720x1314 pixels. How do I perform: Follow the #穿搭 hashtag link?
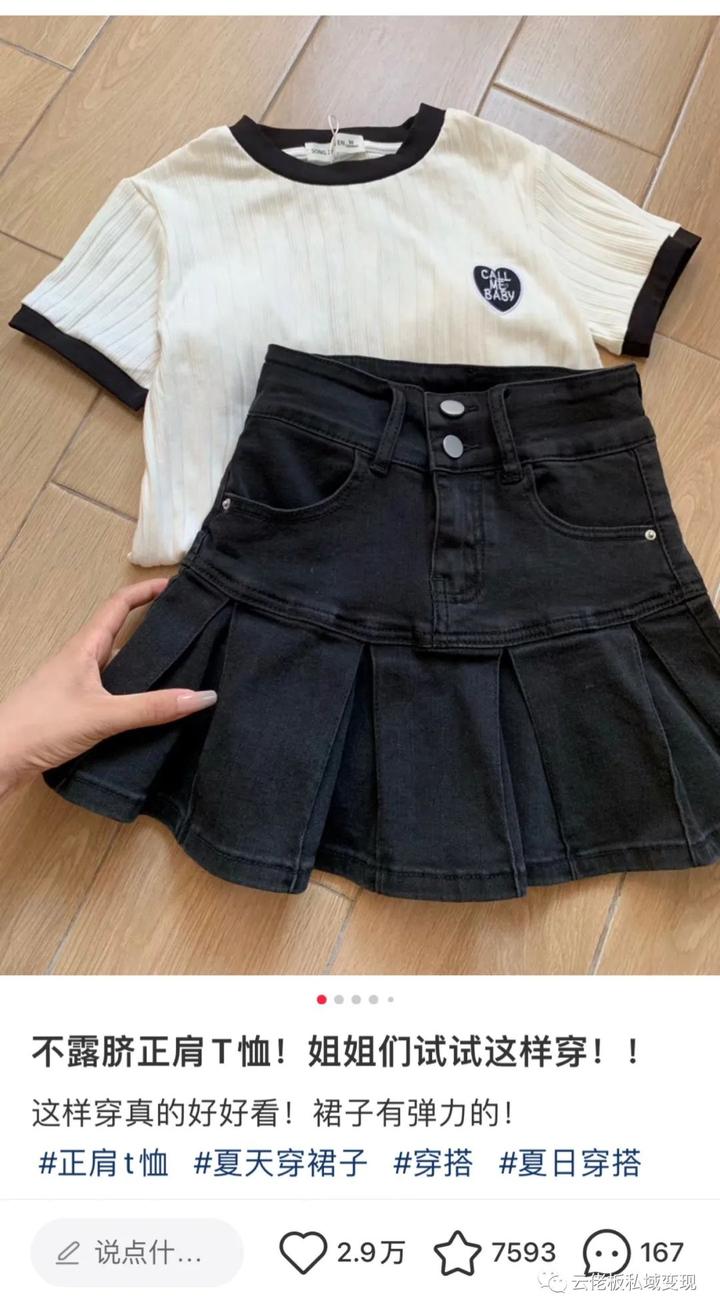(433, 1163)
